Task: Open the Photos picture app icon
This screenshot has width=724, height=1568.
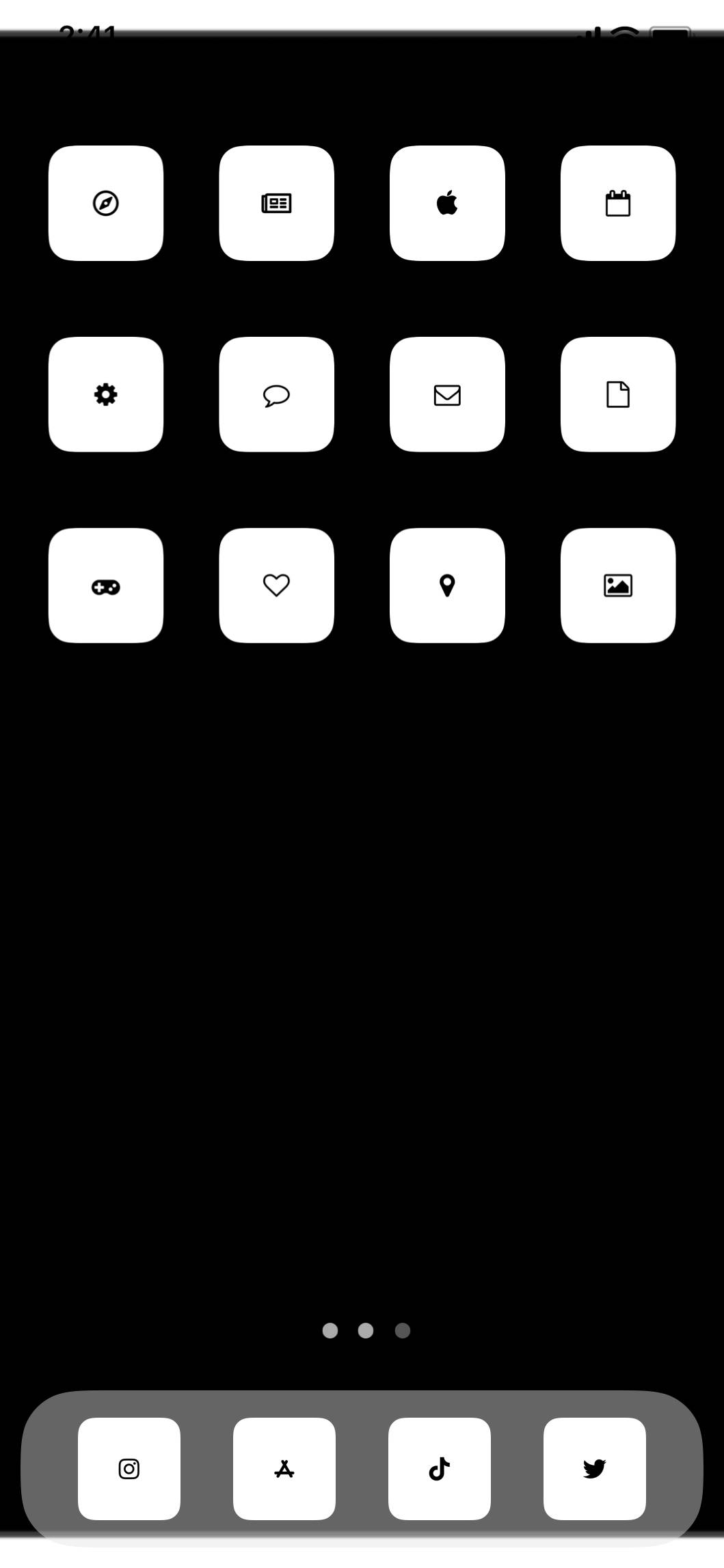Action: coord(618,586)
